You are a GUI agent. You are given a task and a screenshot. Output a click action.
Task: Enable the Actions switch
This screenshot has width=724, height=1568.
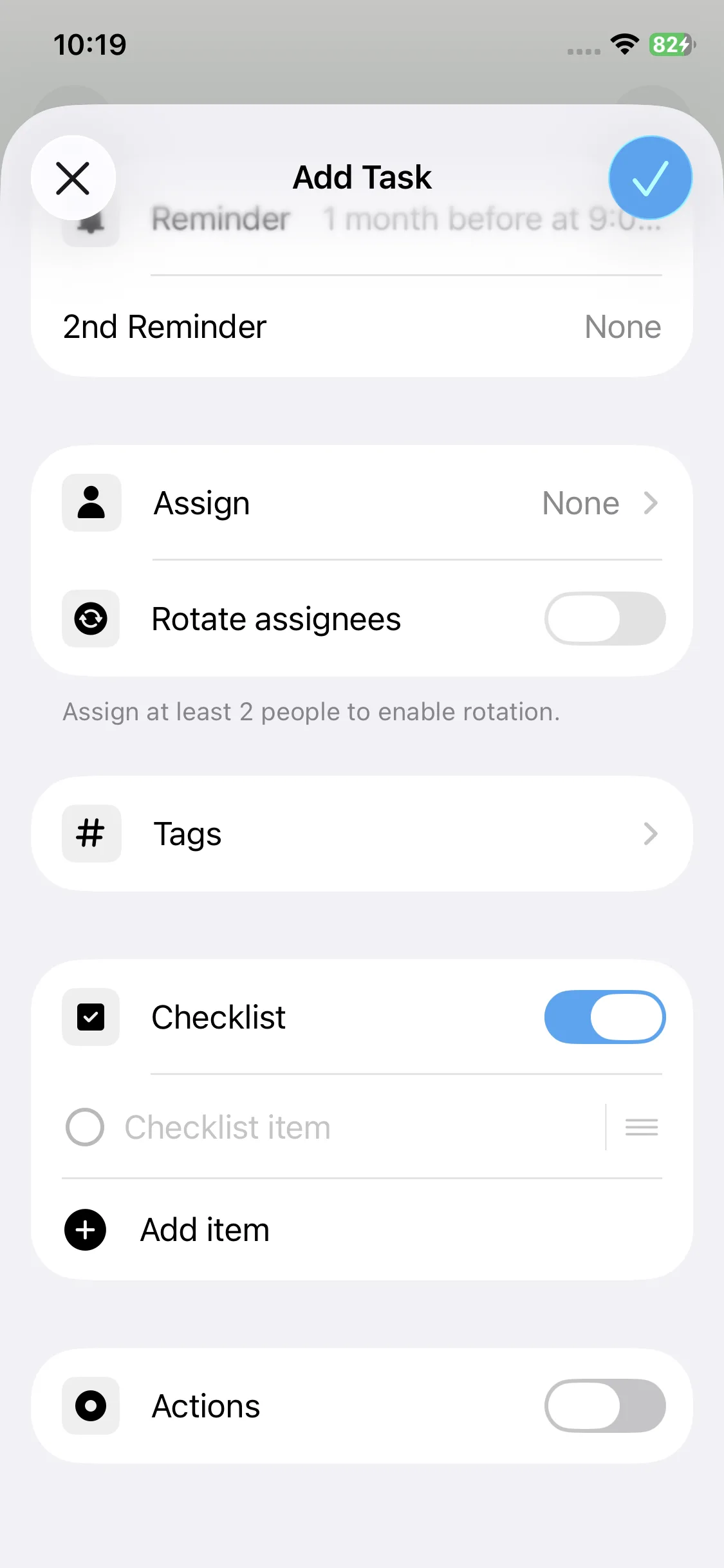coord(604,1406)
